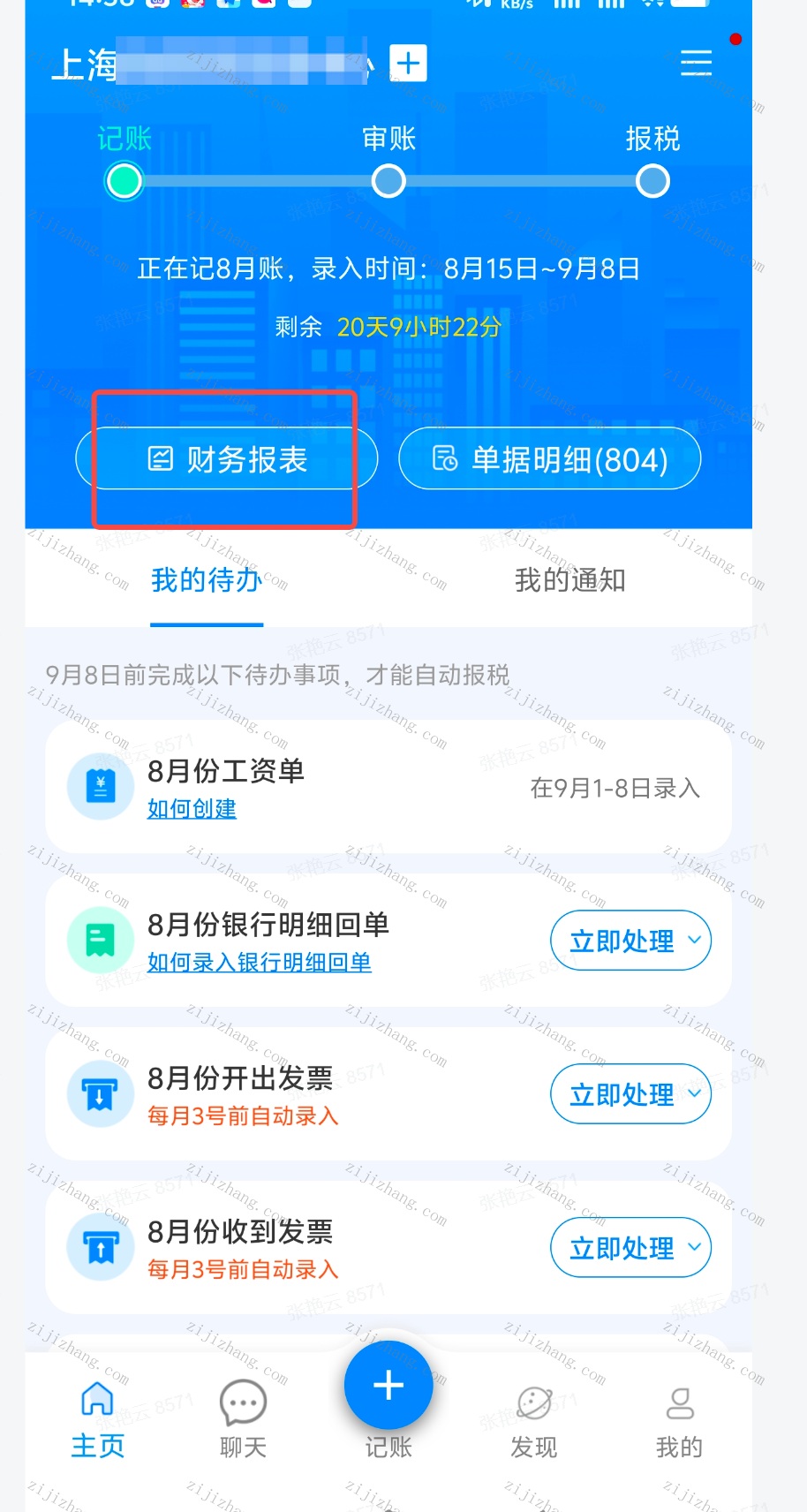Tap 立即处理 for 8月份银行明细回单

tap(630, 941)
